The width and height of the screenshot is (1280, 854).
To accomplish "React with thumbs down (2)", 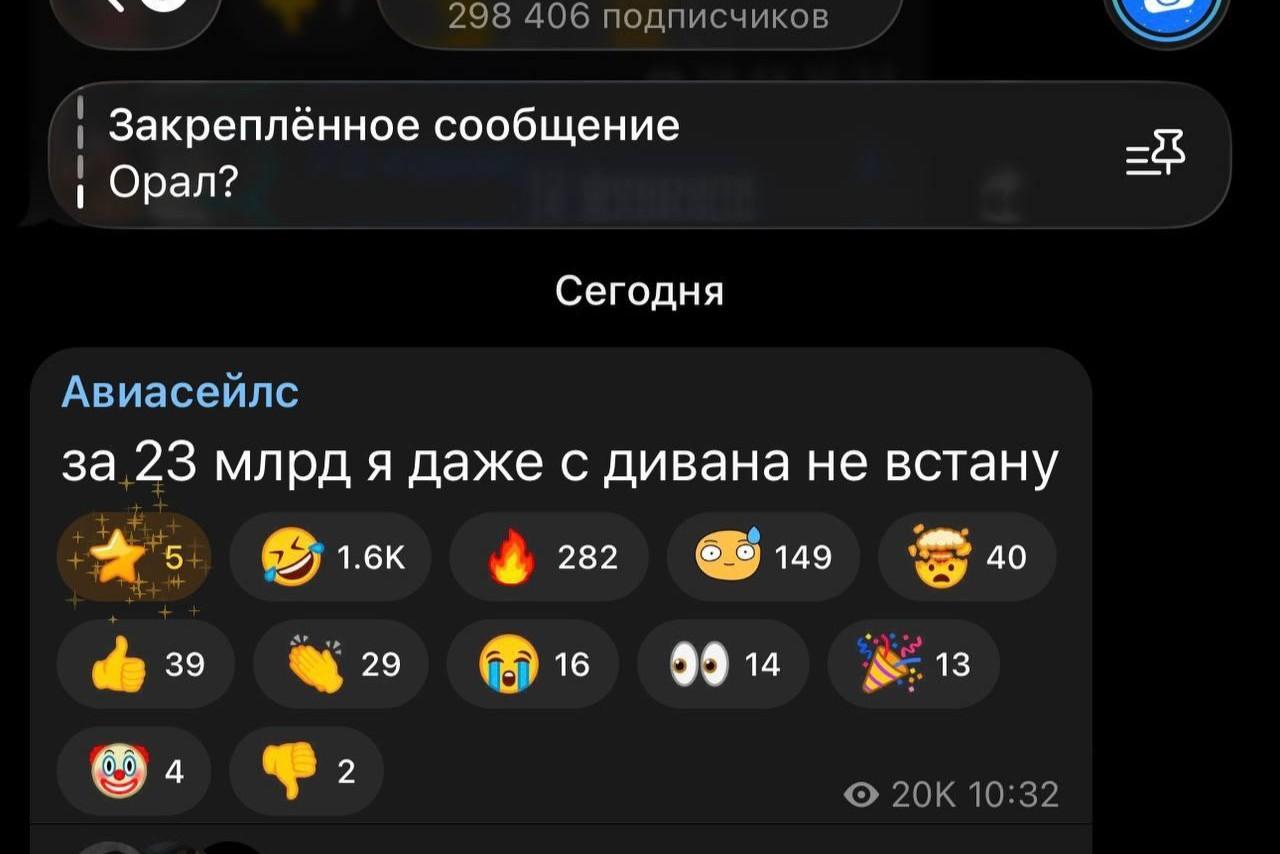I will 306,771.
